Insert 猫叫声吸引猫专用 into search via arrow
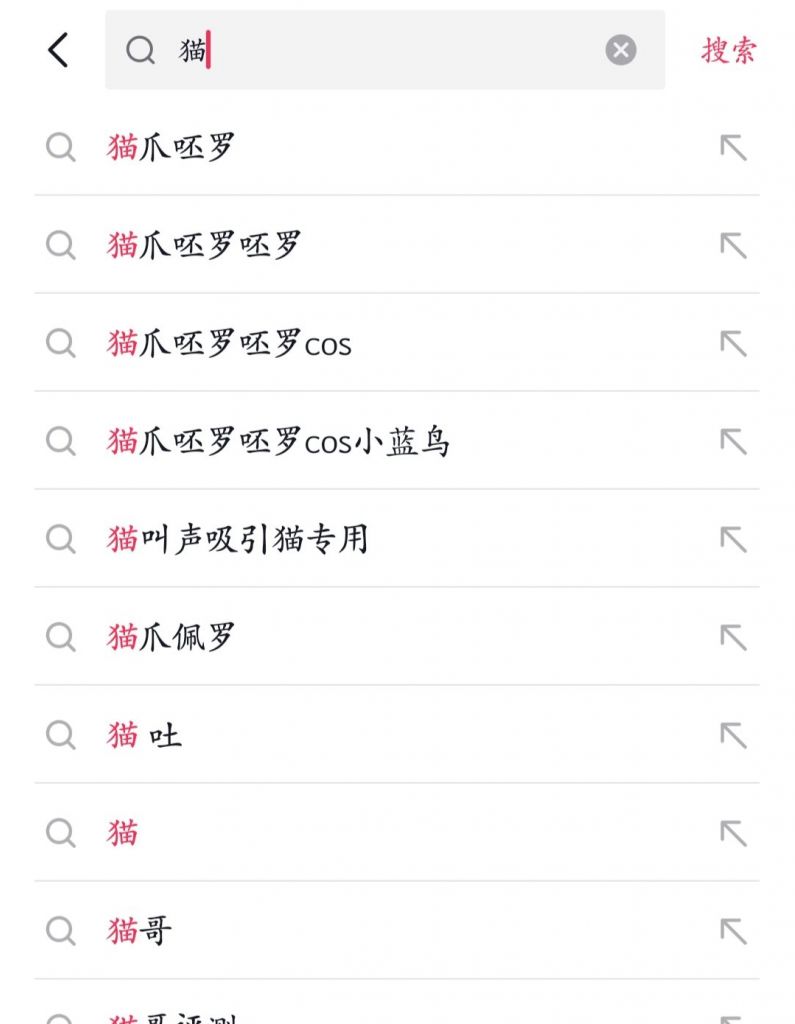Viewport: 795px width, 1024px height. coord(733,540)
